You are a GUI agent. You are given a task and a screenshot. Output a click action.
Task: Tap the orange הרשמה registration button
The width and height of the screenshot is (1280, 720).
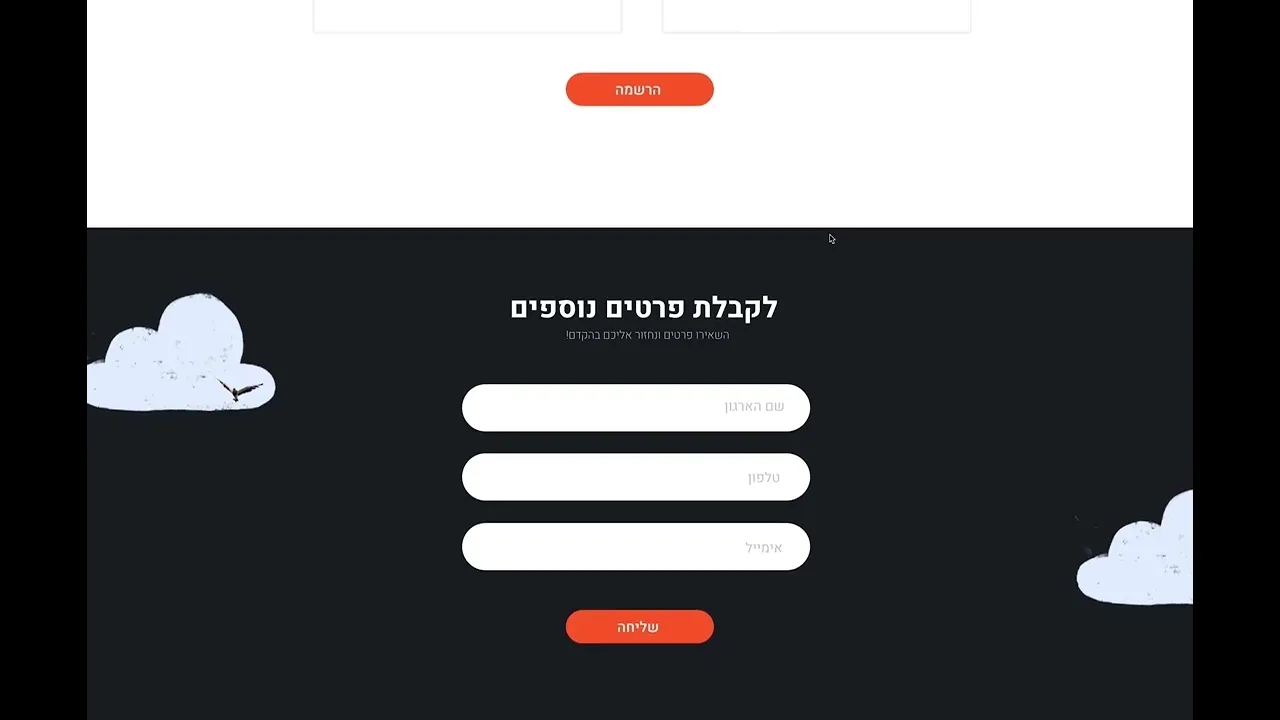coord(639,90)
